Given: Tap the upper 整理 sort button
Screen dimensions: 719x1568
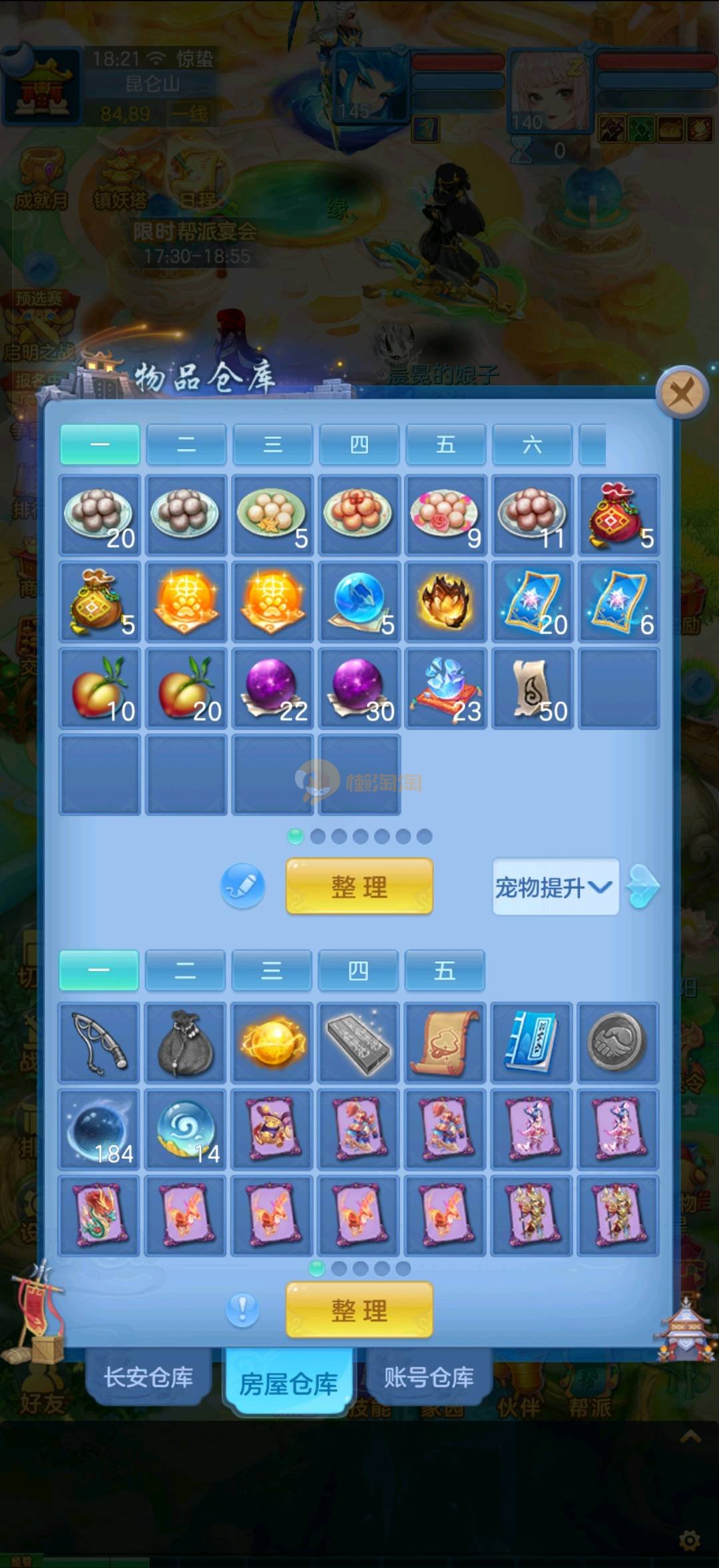Looking at the screenshot, I should [x=359, y=887].
